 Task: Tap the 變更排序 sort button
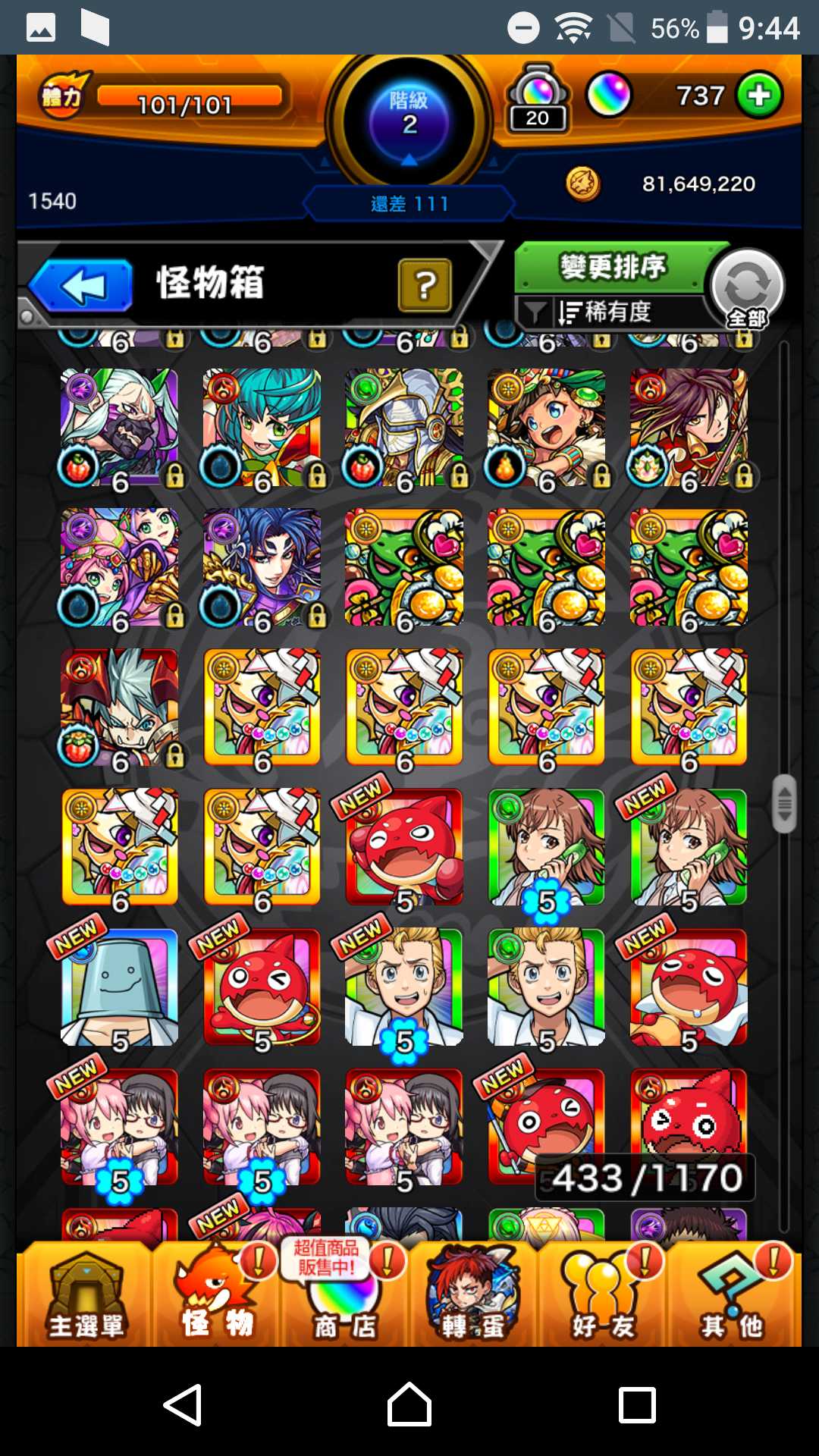(613, 267)
